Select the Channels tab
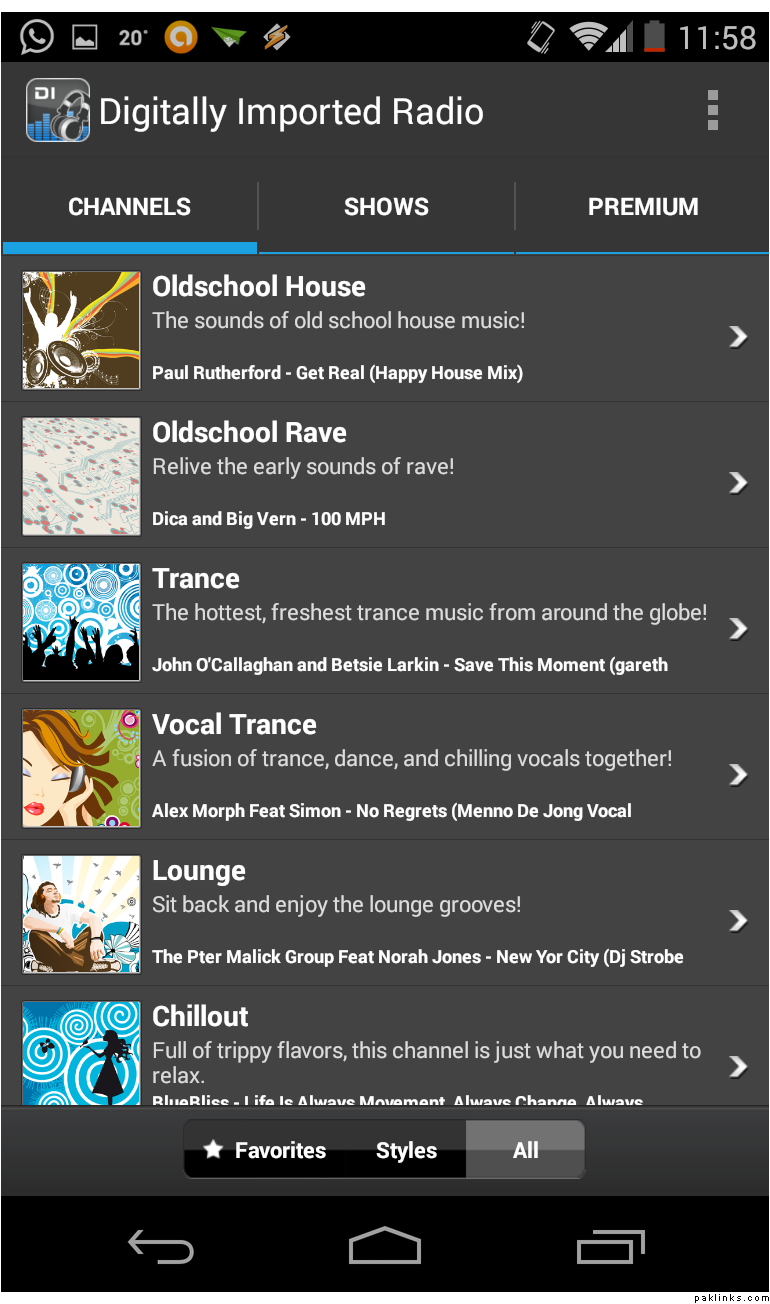The image size is (770, 1304). point(129,207)
